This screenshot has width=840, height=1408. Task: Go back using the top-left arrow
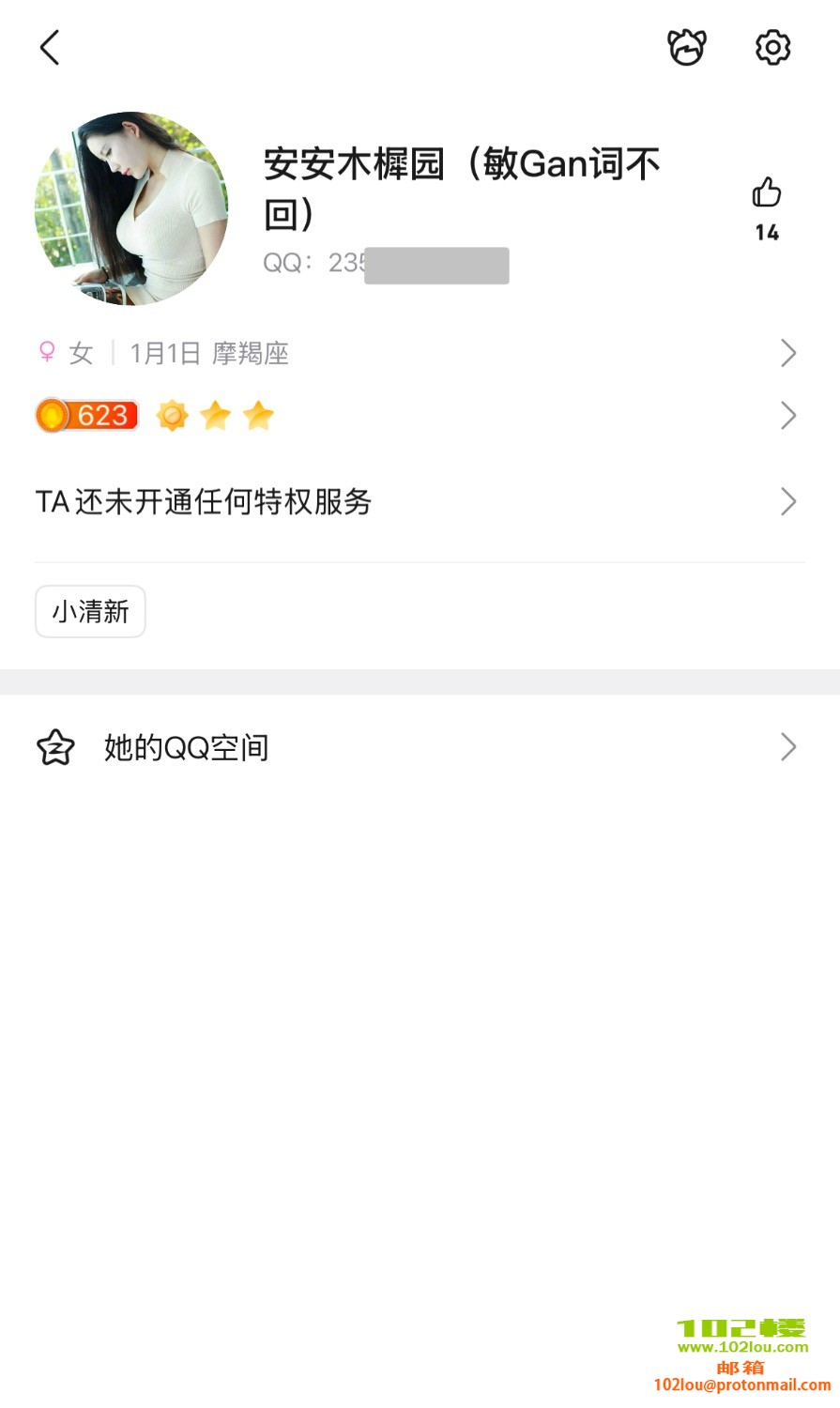click(x=50, y=47)
